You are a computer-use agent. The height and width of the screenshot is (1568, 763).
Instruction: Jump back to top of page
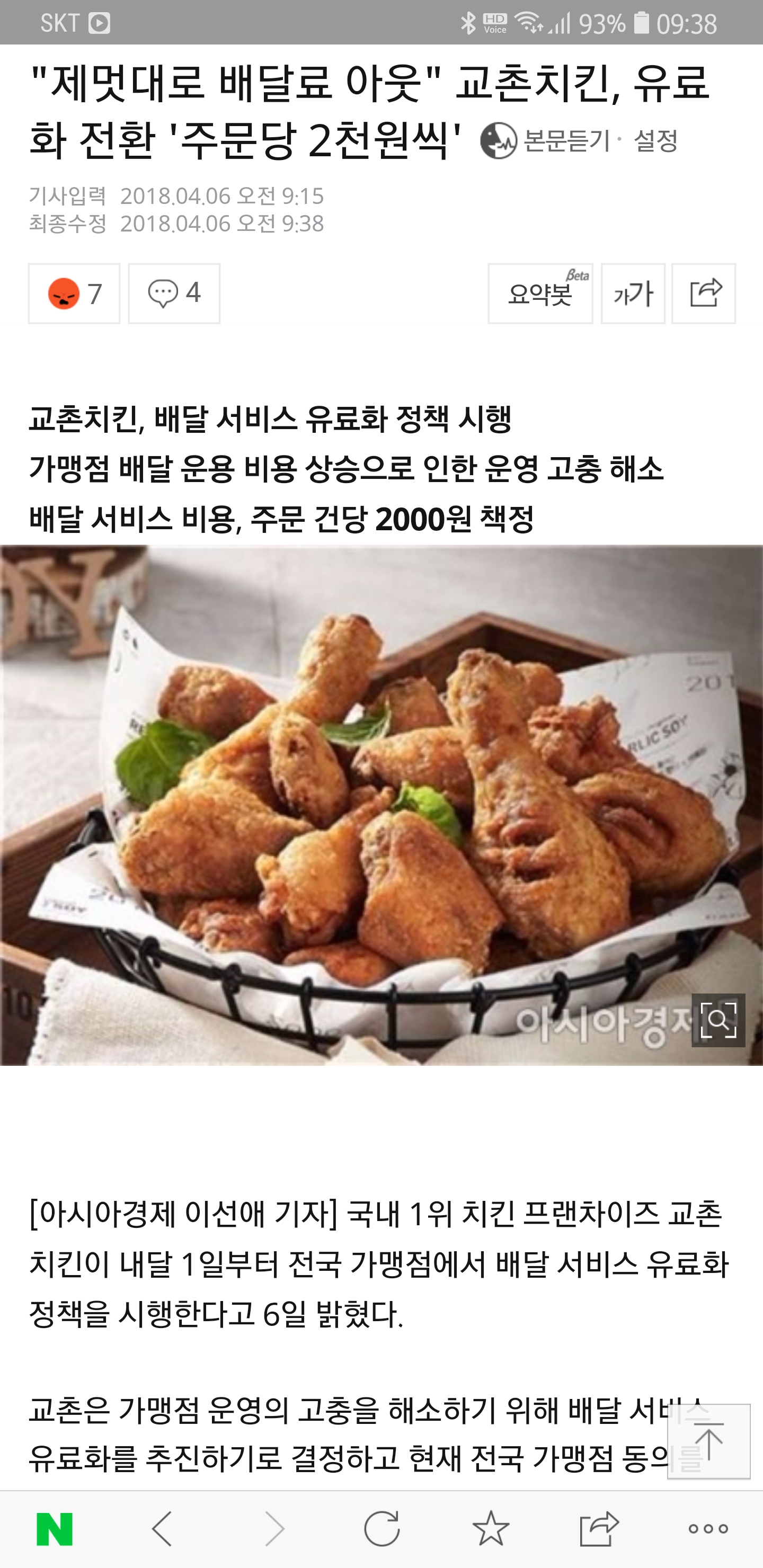pyautogui.click(x=709, y=1441)
